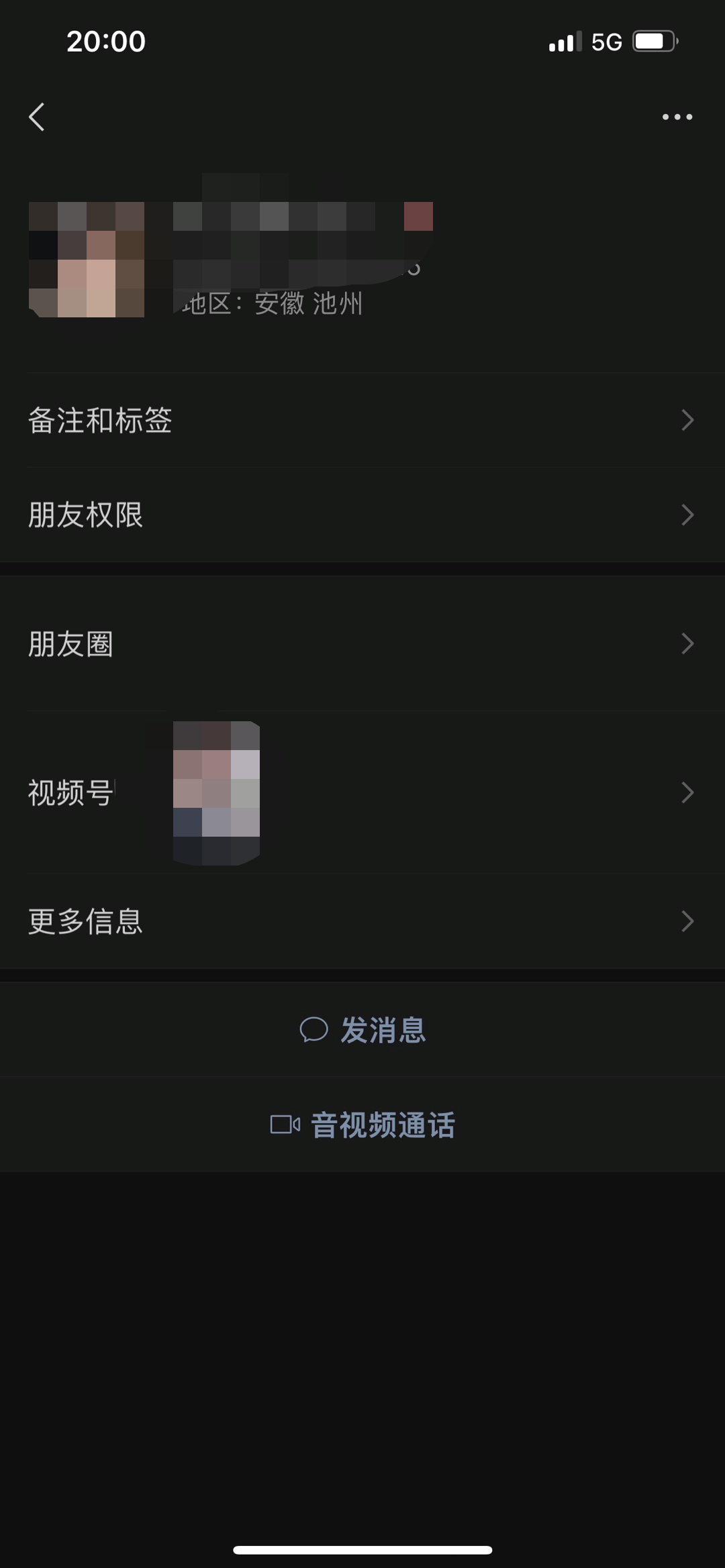Viewport: 725px width, 1568px height.
Task: Open 备注和标签 settings
Action: point(362,421)
